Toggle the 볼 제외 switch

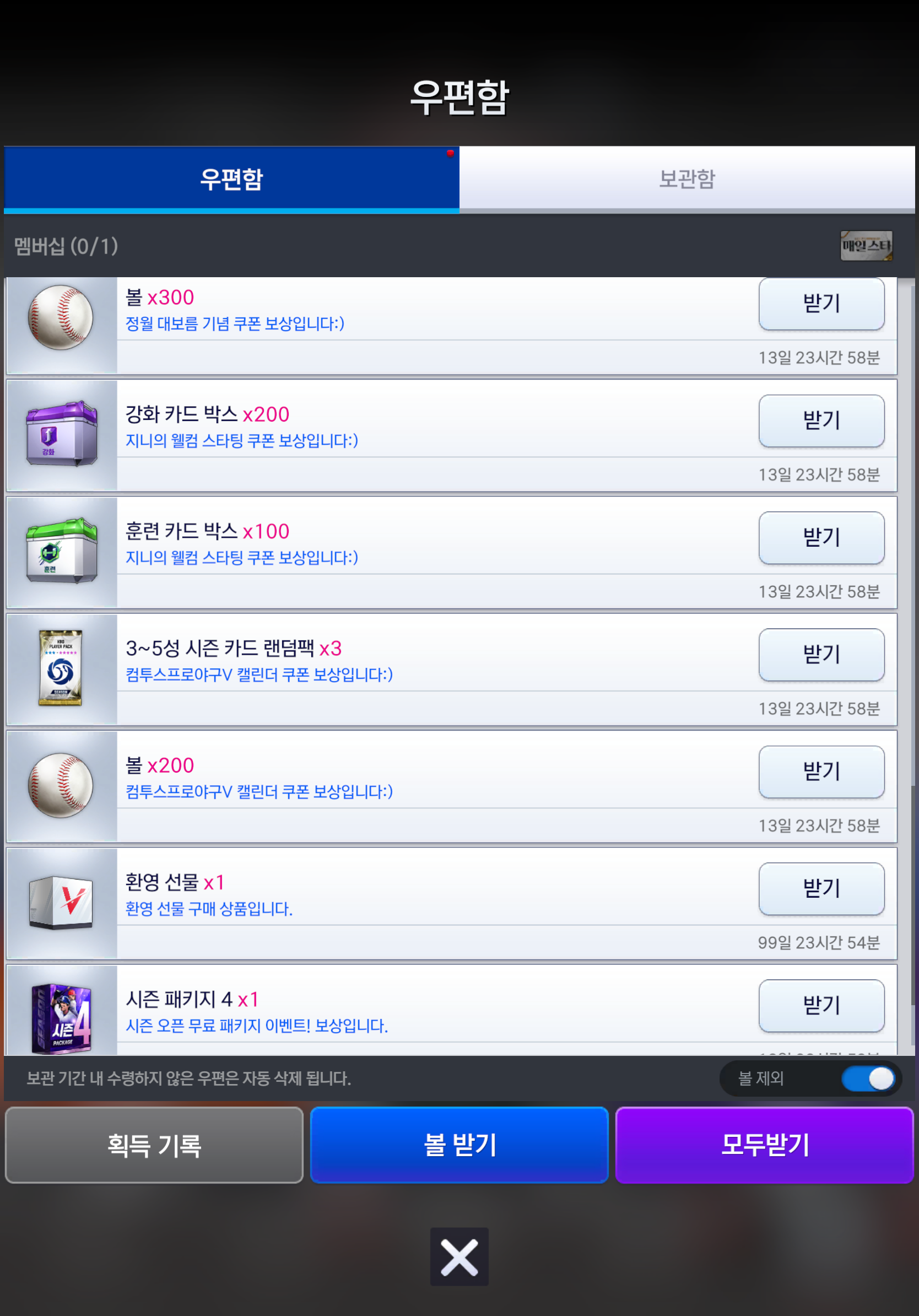coord(867,1078)
